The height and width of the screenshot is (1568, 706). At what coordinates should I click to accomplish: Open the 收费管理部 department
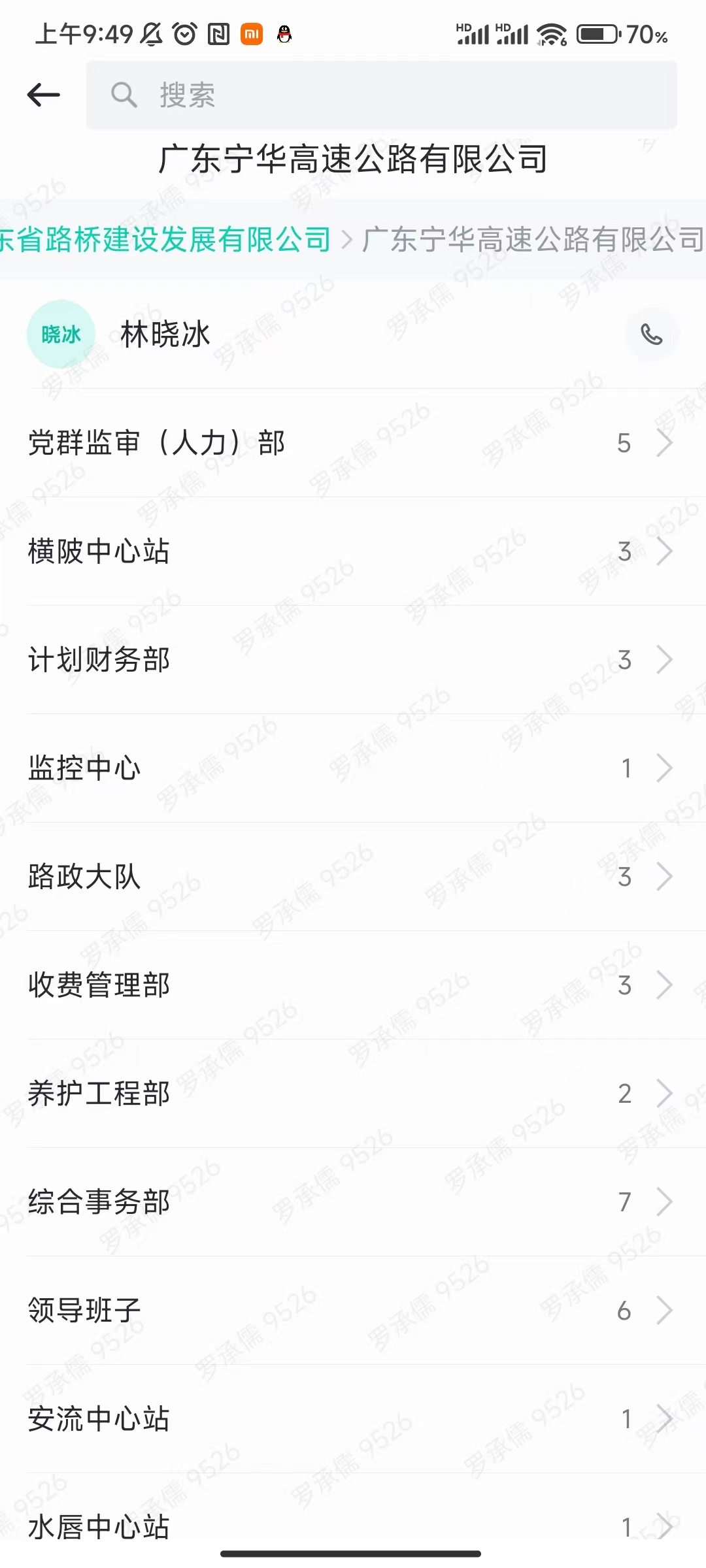click(x=353, y=985)
